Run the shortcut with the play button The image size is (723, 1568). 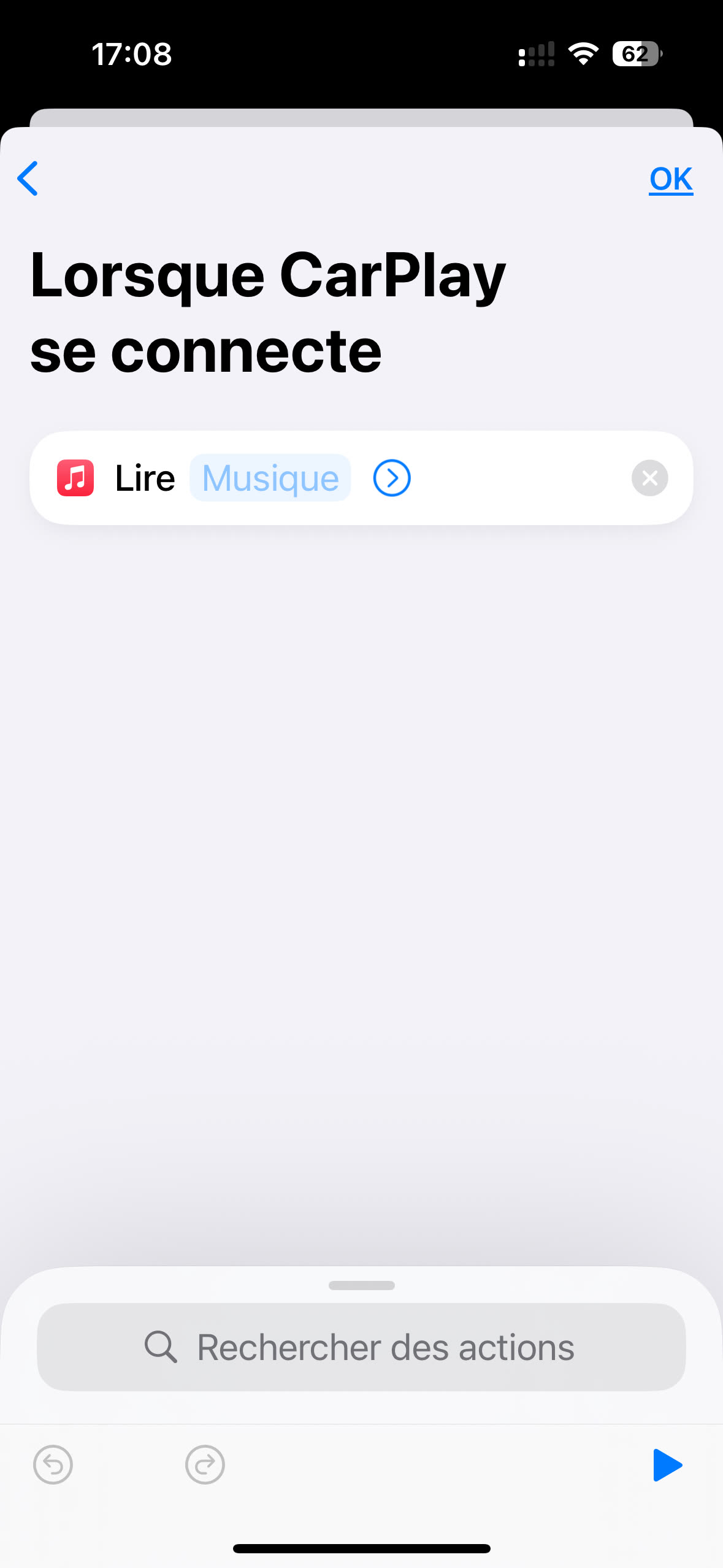point(667,1465)
